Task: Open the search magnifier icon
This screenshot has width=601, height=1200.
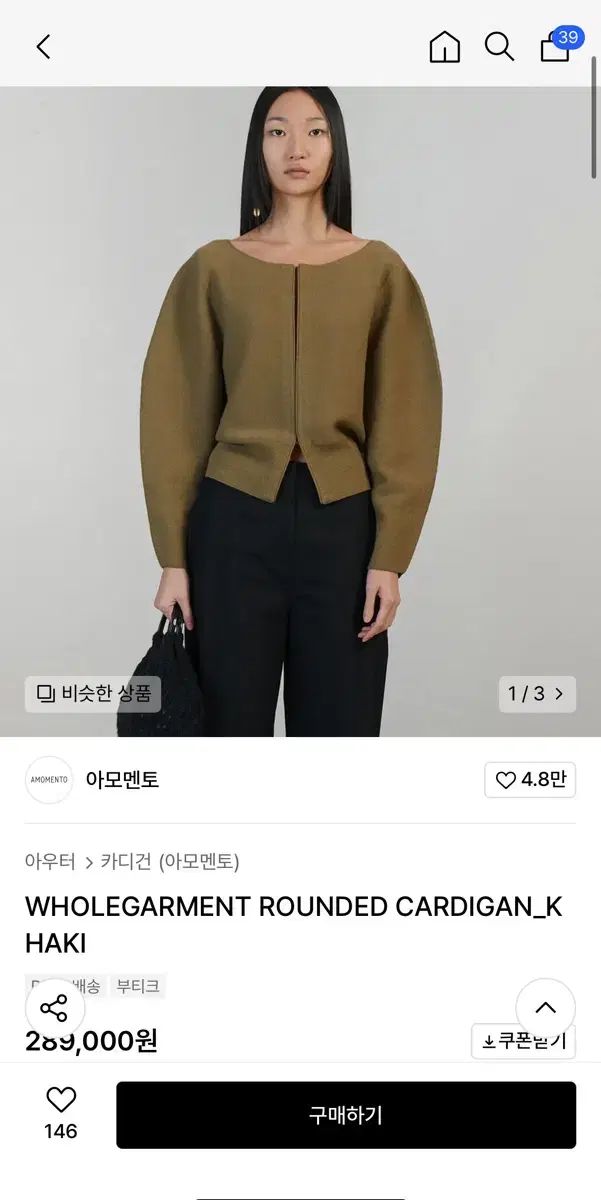Action: pos(499,46)
